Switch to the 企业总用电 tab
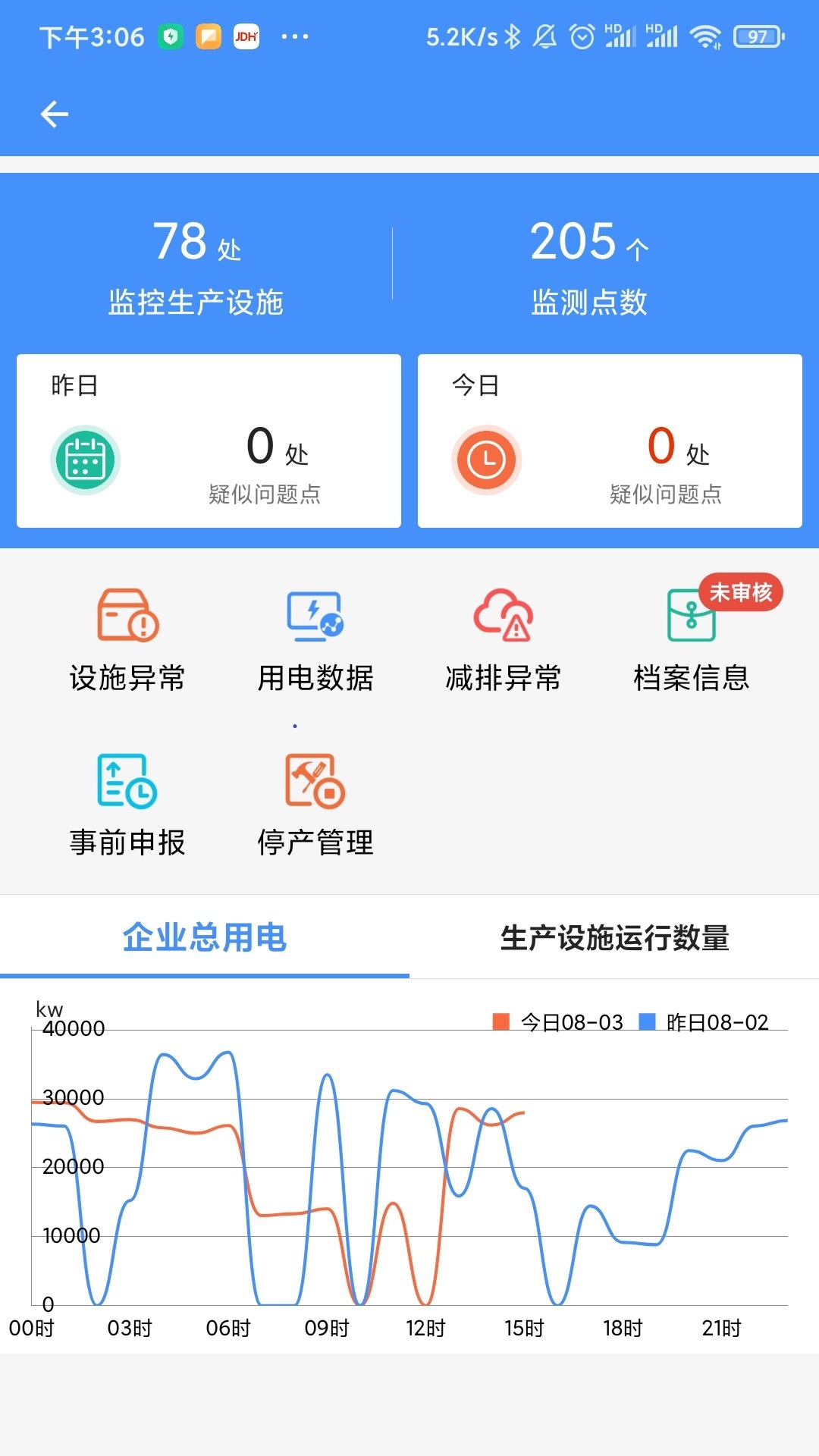The width and height of the screenshot is (819, 1456). pos(205,938)
